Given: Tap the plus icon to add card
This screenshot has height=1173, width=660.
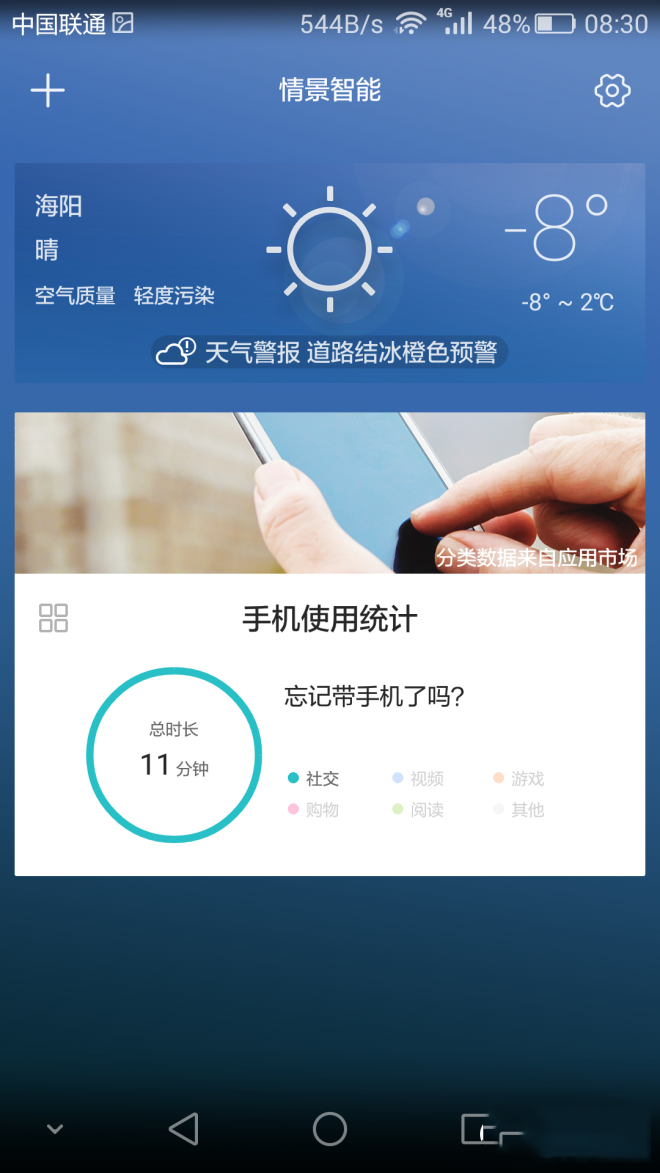Looking at the screenshot, I should [47, 91].
